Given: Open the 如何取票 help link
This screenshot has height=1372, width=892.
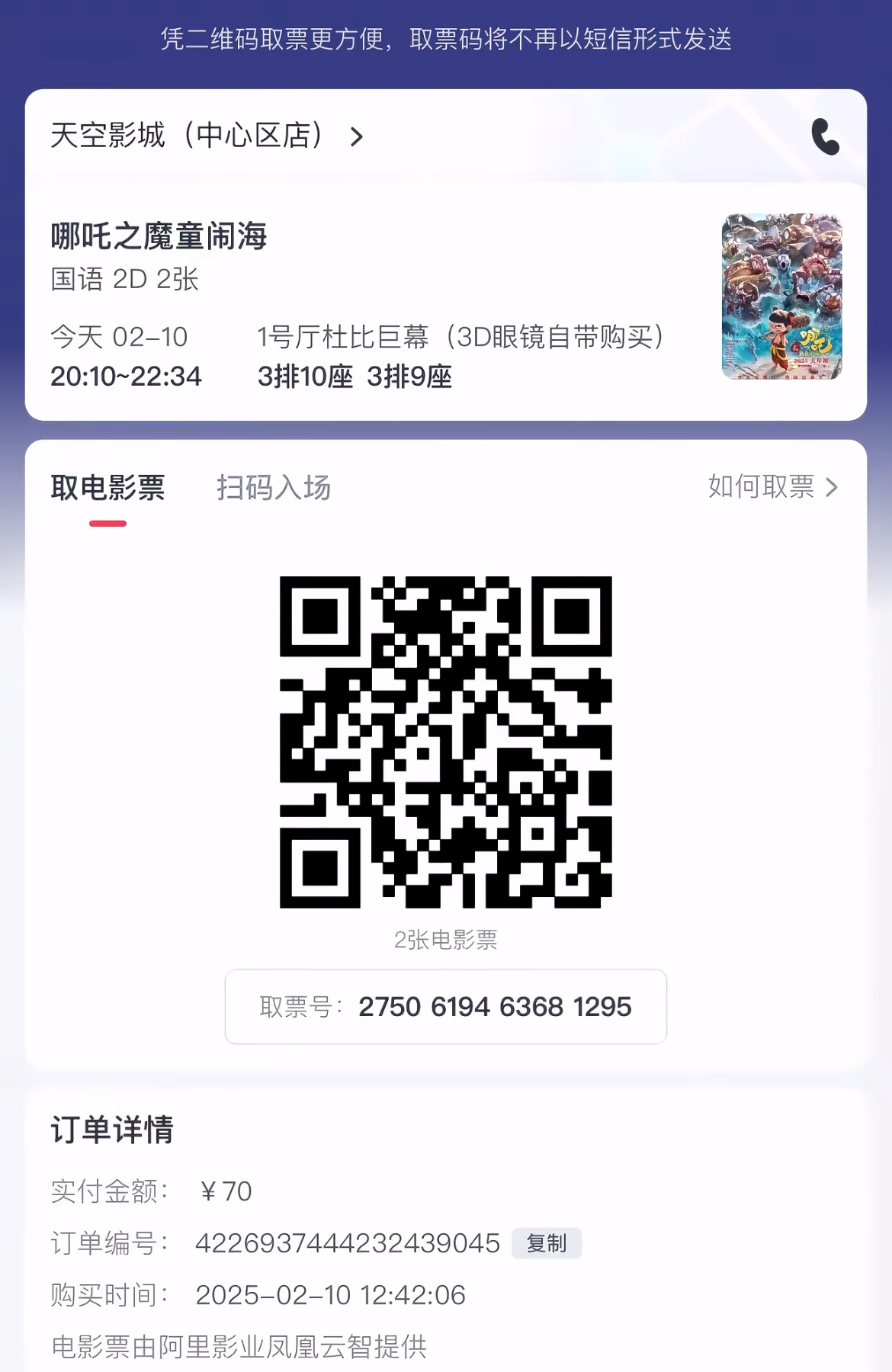Looking at the screenshot, I should coord(772,486).
